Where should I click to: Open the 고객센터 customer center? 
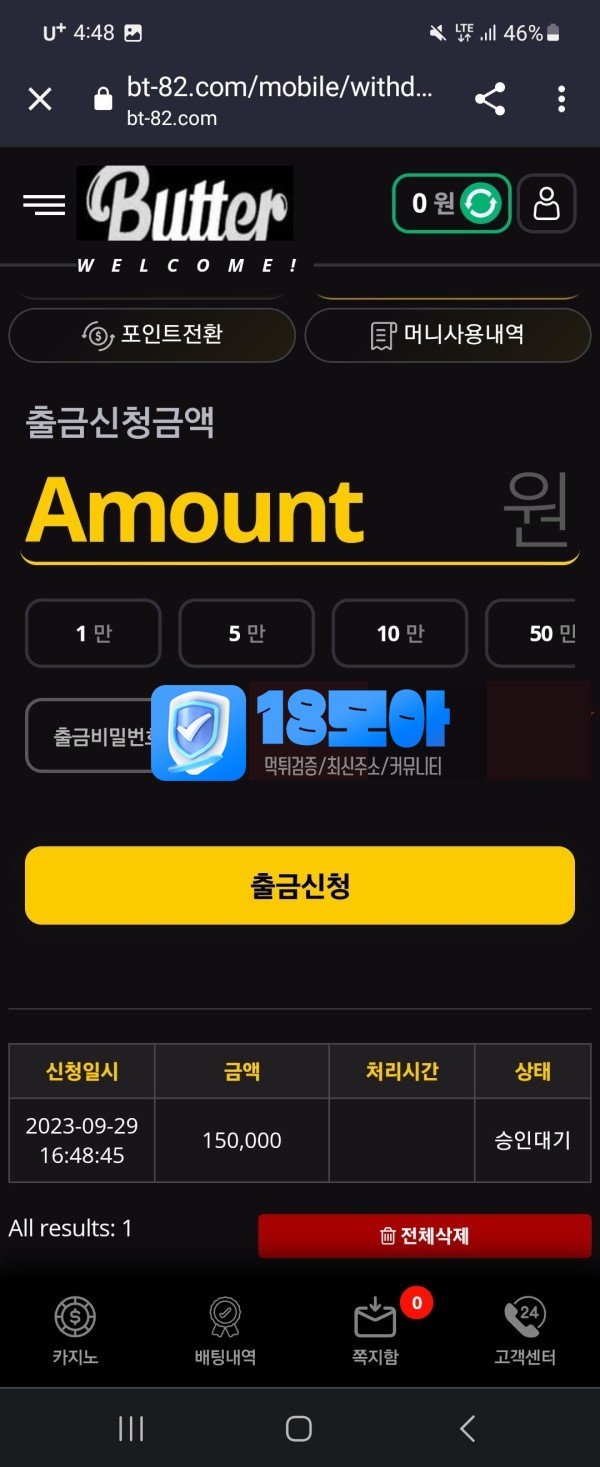coord(524,1331)
